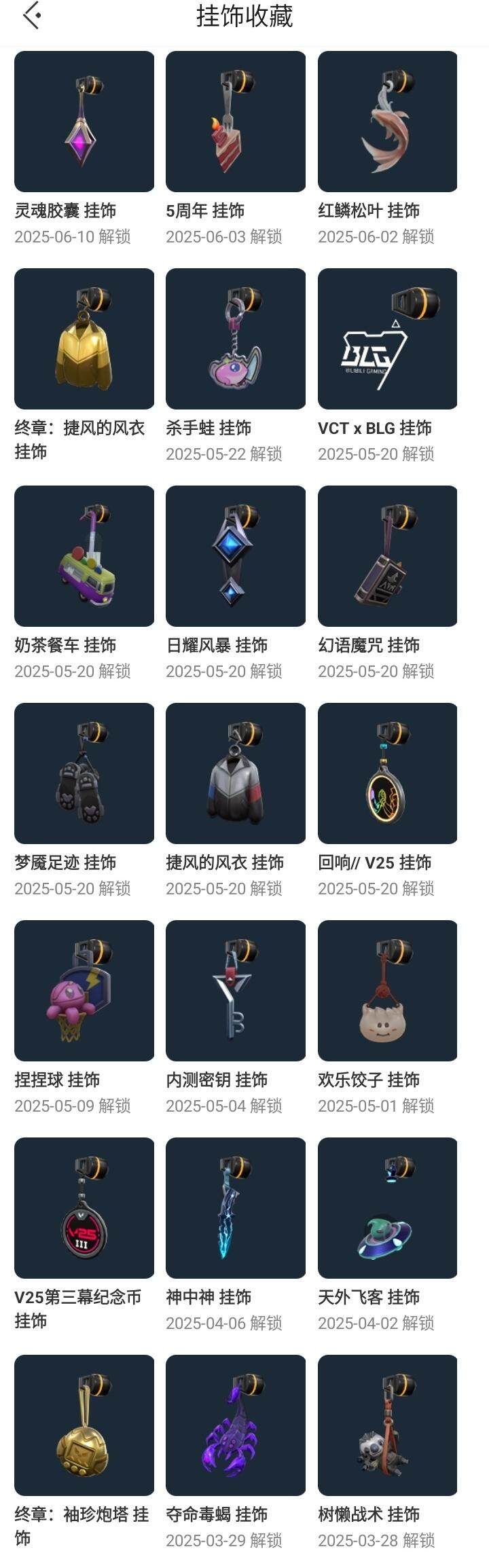This screenshot has width=489, height=1568.
Task: Go back using the top-left arrow
Action: coord(32,16)
